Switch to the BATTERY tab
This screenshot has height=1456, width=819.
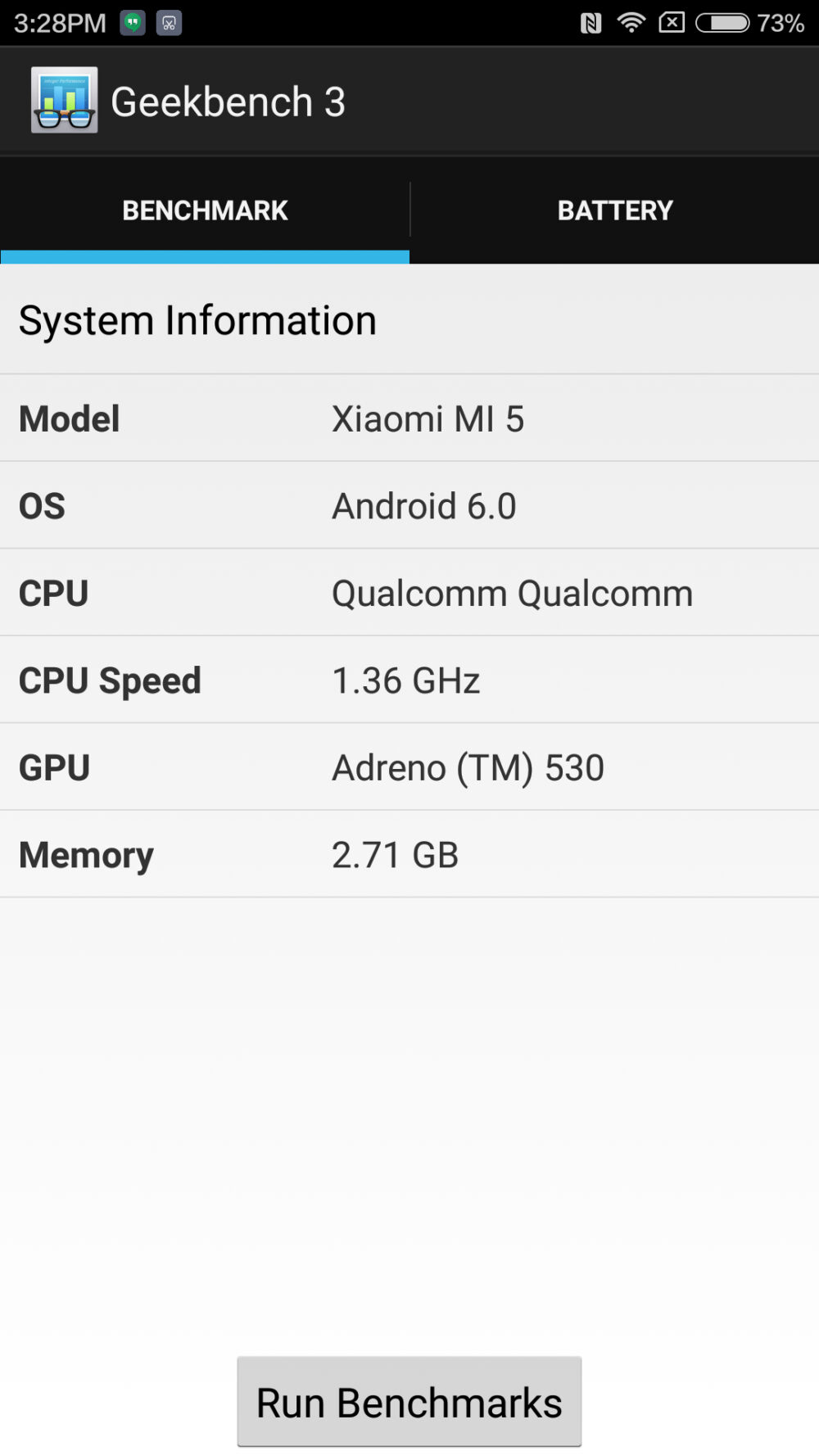[x=614, y=210]
